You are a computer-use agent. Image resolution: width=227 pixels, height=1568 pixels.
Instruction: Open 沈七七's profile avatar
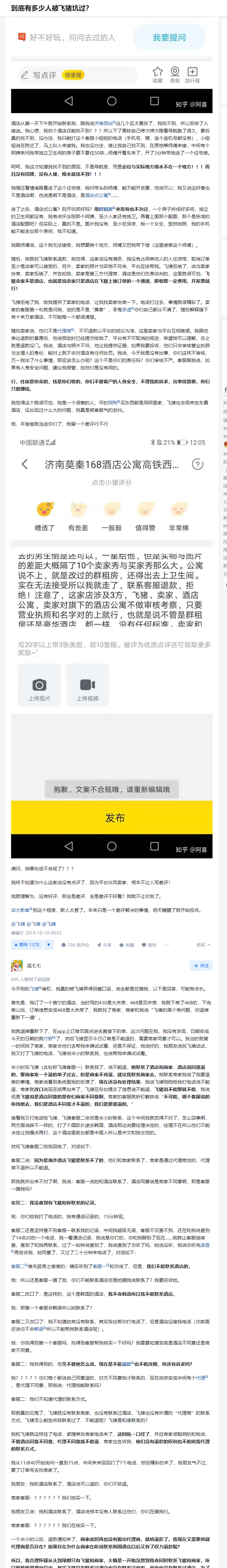point(16,965)
